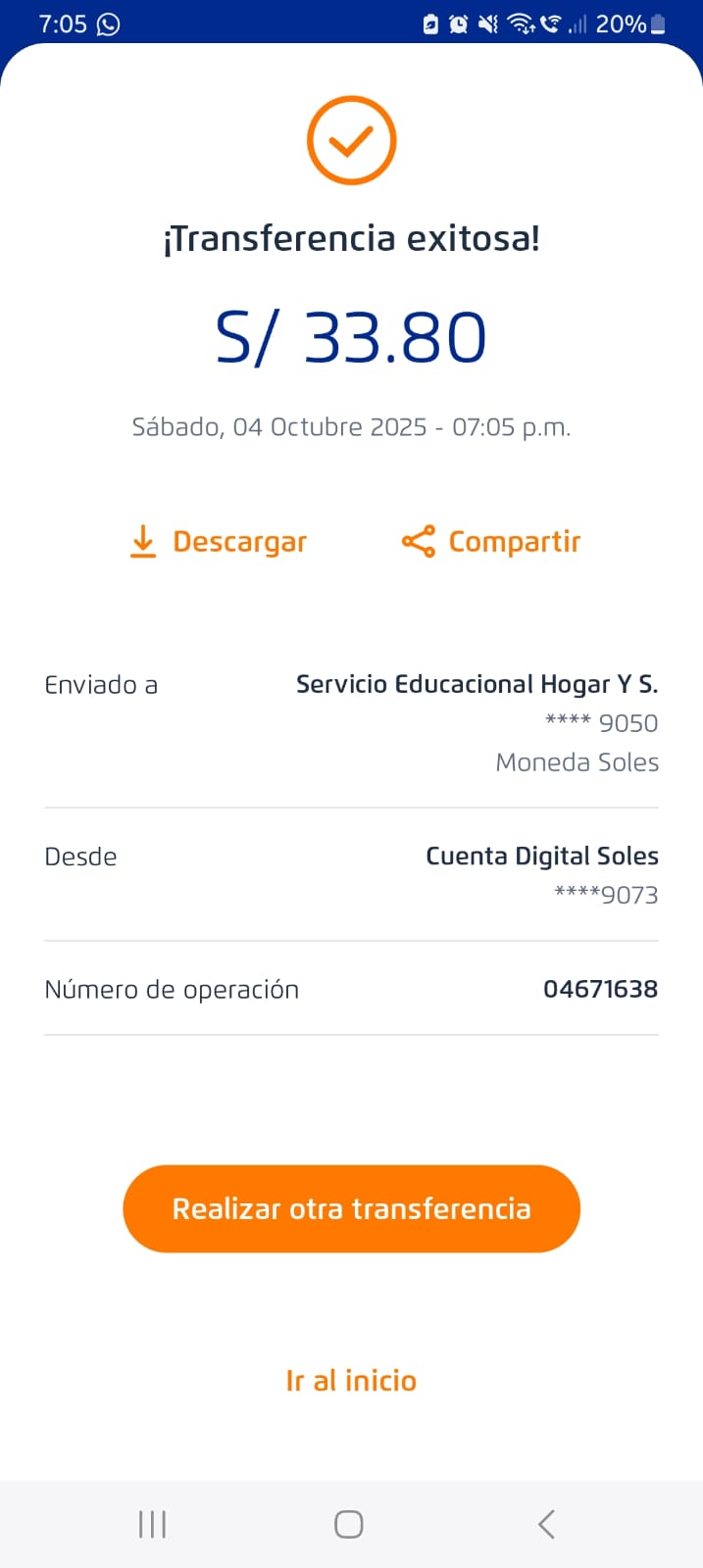Open the recent apps overview

152,1524
